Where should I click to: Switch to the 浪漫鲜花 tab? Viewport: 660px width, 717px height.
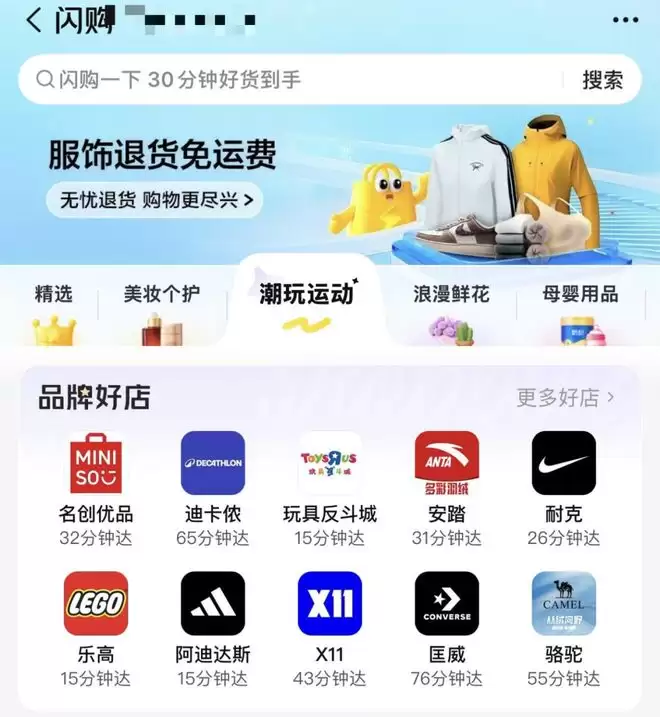click(x=451, y=295)
